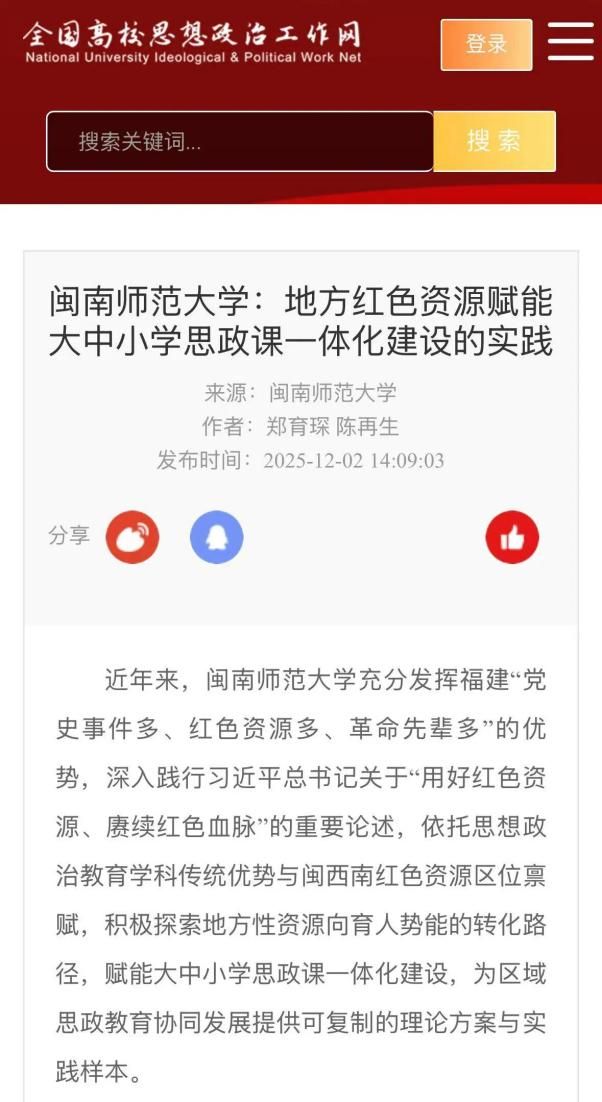Screen dimensions: 602x1102
Task: Focus the 搜索关键词 search field
Action: coord(240,141)
